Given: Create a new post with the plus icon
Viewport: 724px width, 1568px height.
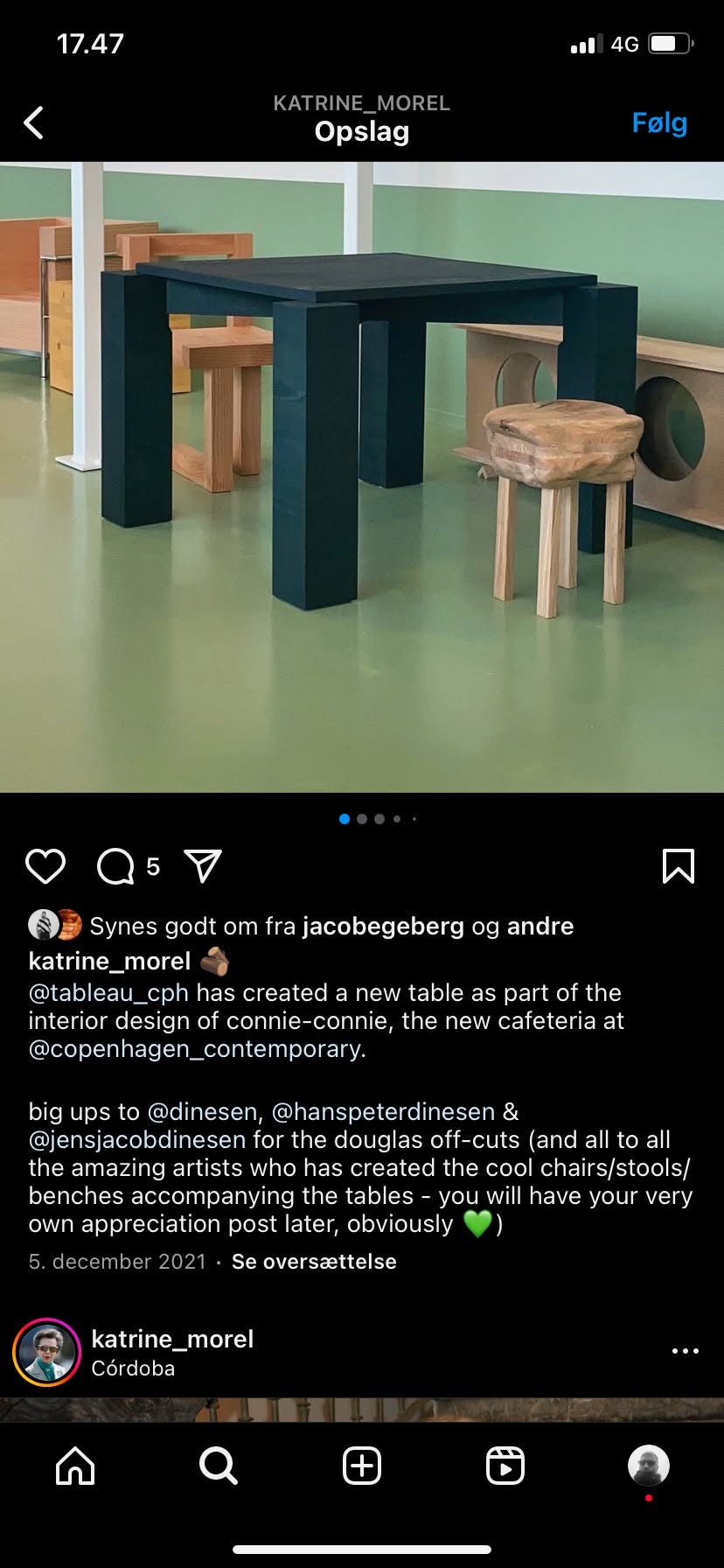Looking at the screenshot, I should coord(362,1466).
